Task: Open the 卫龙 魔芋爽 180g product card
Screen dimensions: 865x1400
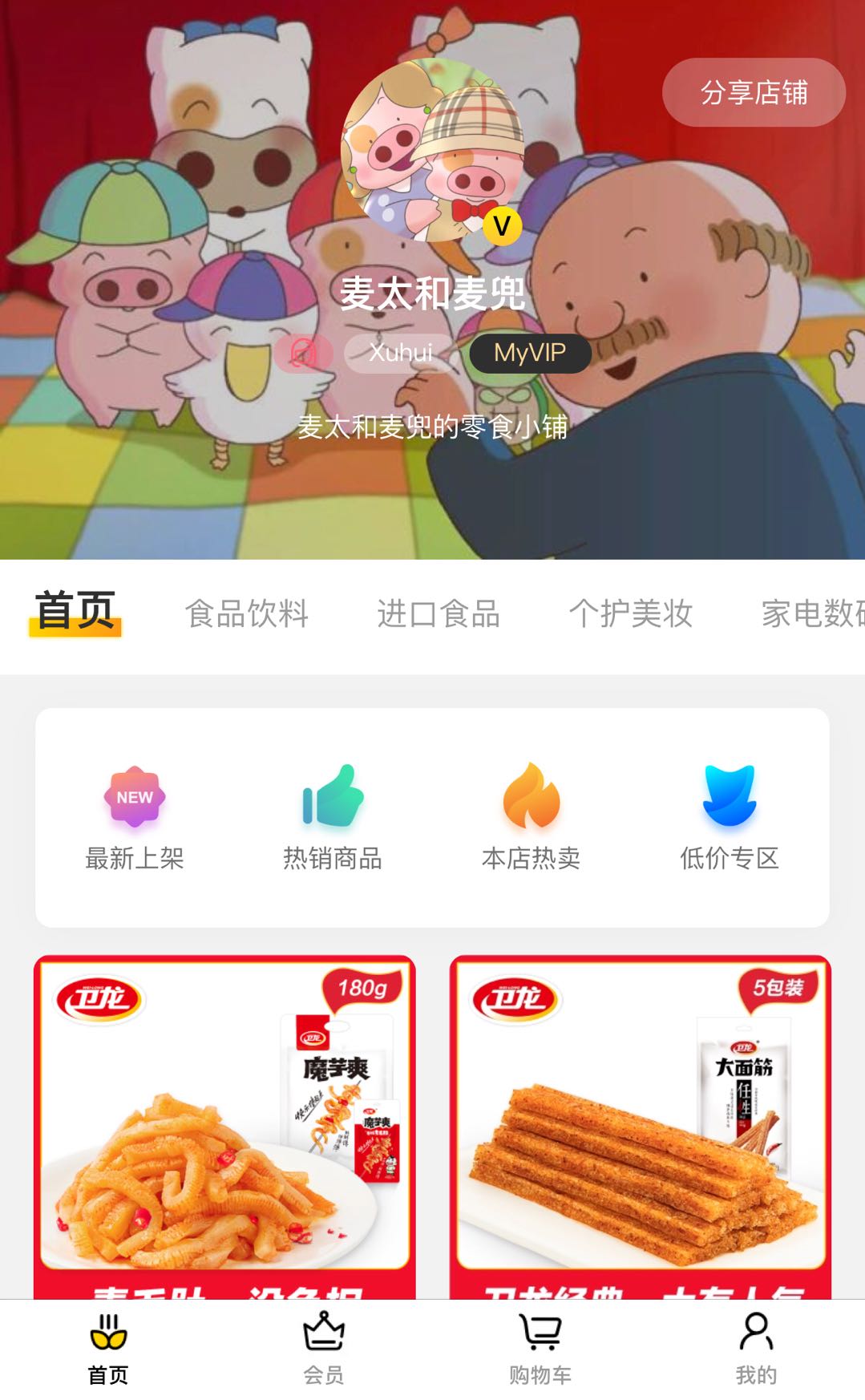Action: pyautogui.click(x=224, y=1127)
